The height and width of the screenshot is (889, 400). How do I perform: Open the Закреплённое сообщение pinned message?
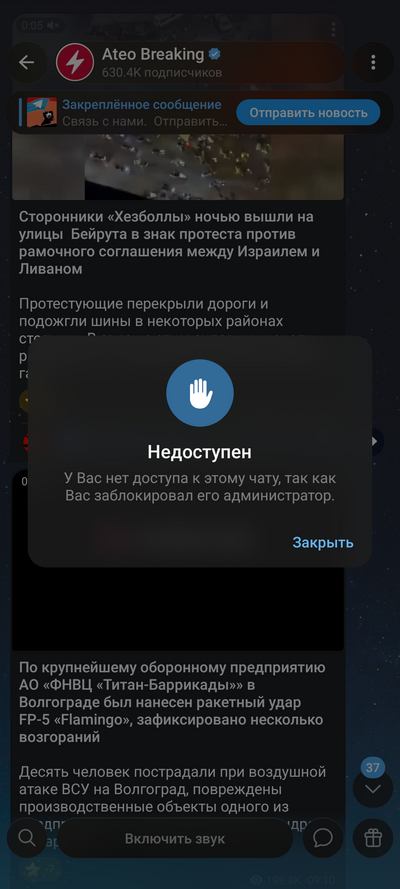pos(125,113)
